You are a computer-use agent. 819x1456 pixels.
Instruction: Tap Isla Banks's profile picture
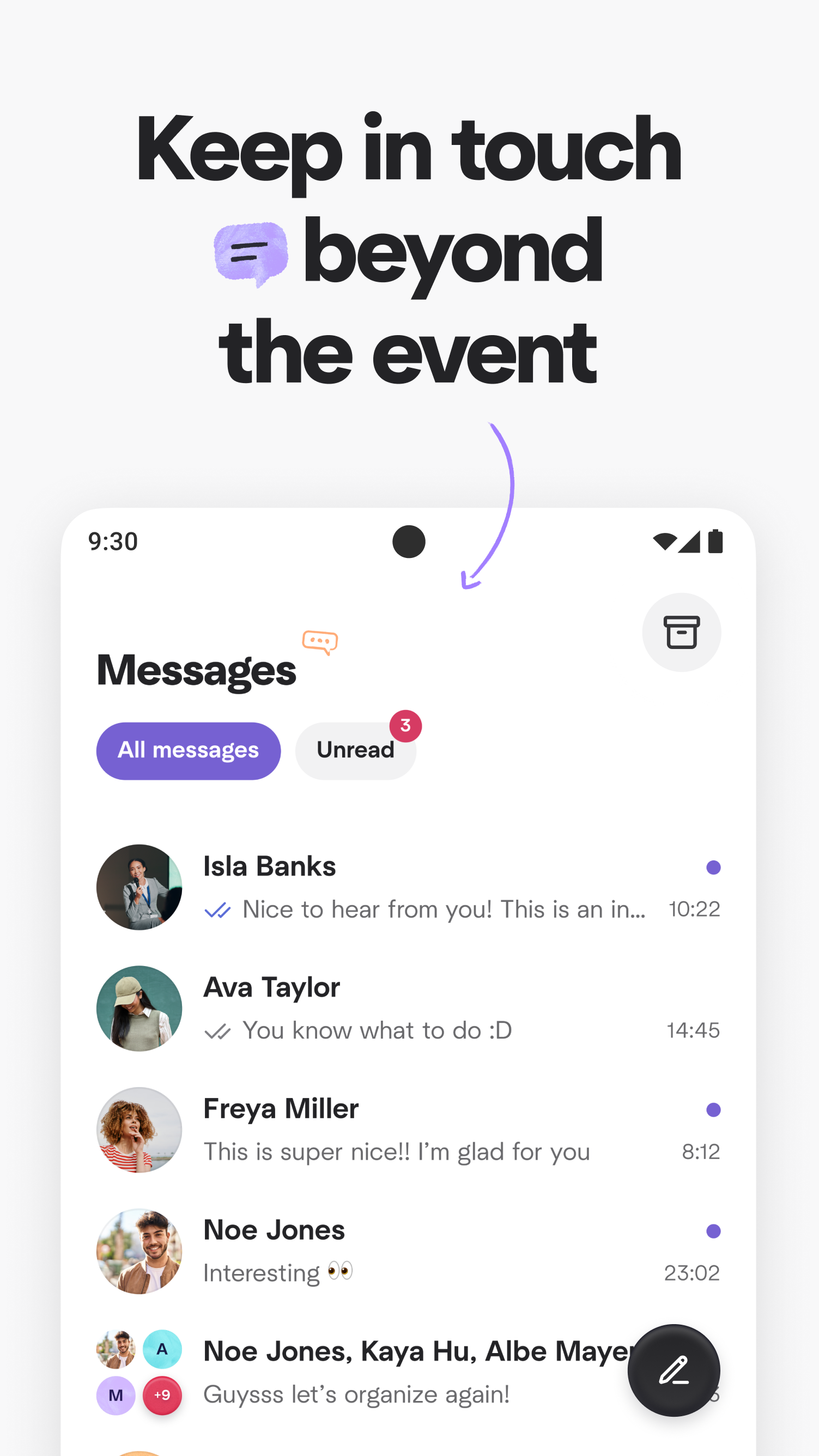pyautogui.click(x=139, y=889)
